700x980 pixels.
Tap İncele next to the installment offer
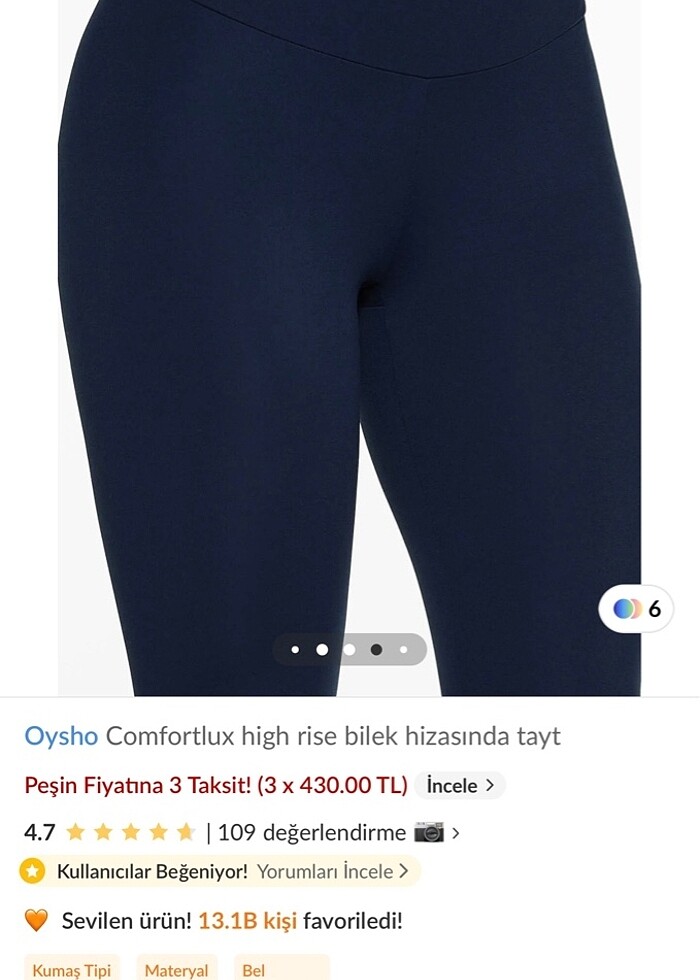tap(460, 785)
